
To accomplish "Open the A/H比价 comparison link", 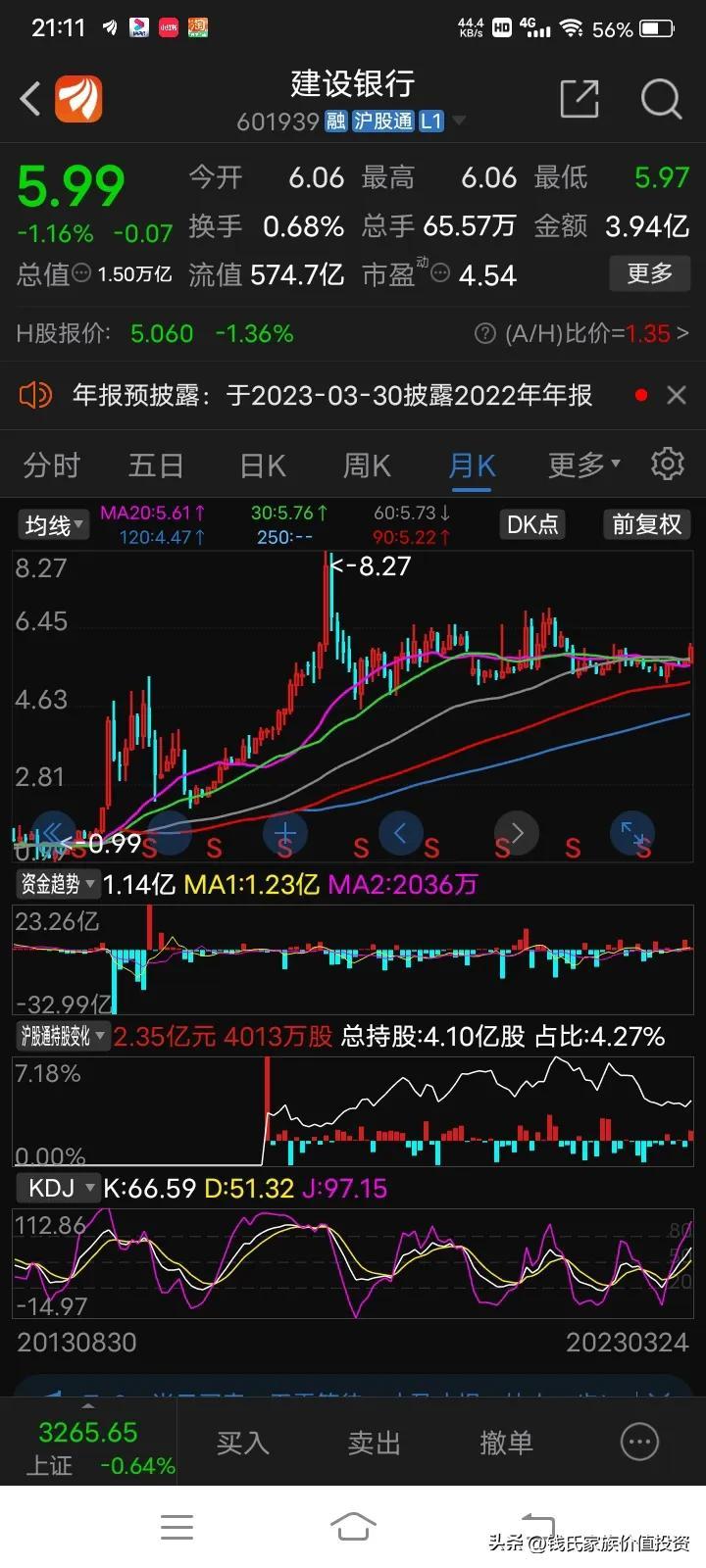I will 582,334.
